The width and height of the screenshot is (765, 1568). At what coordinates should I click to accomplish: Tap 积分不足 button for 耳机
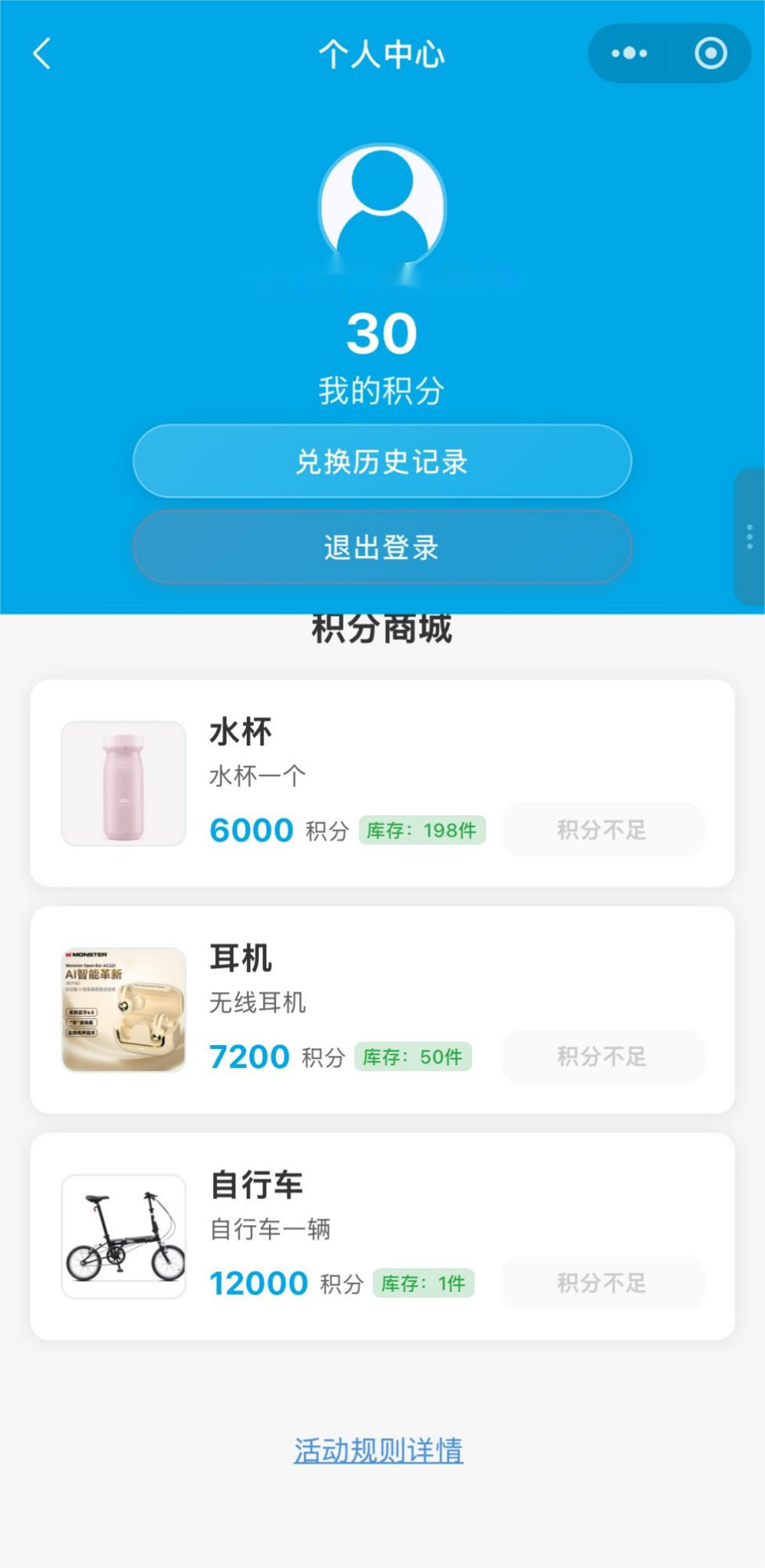[602, 1056]
